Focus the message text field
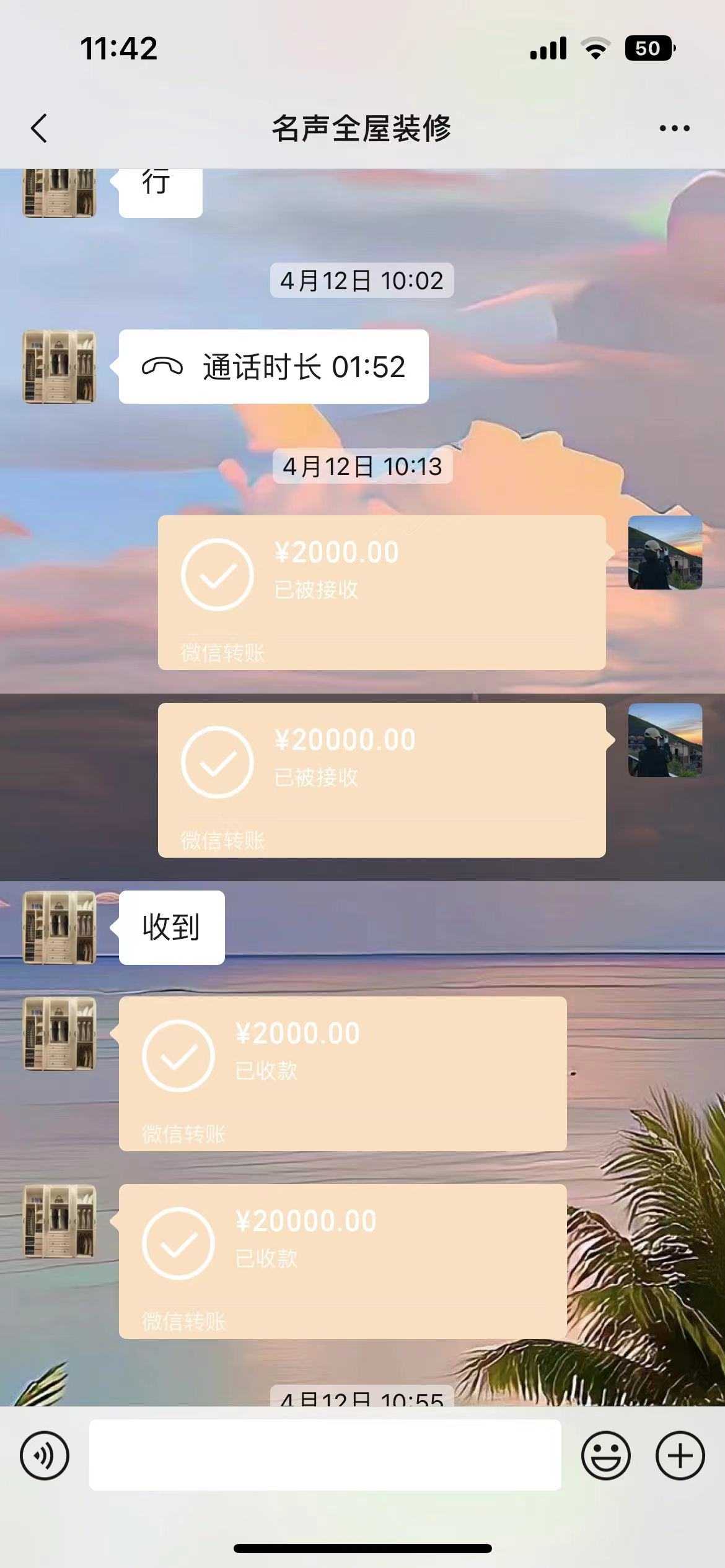The image size is (725, 1568). click(x=325, y=1455)
